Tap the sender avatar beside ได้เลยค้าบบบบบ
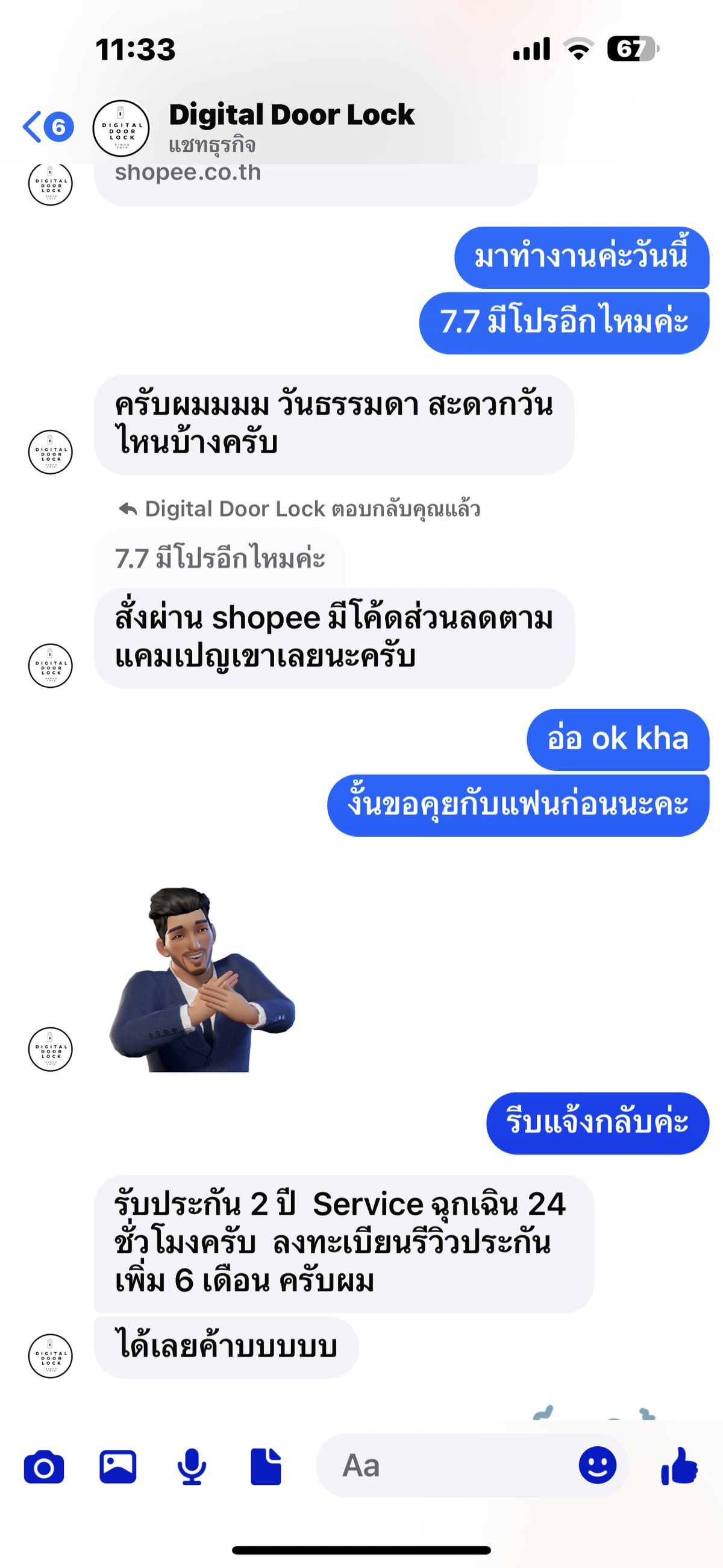The image size is (723, 1568). (51, 1356)
